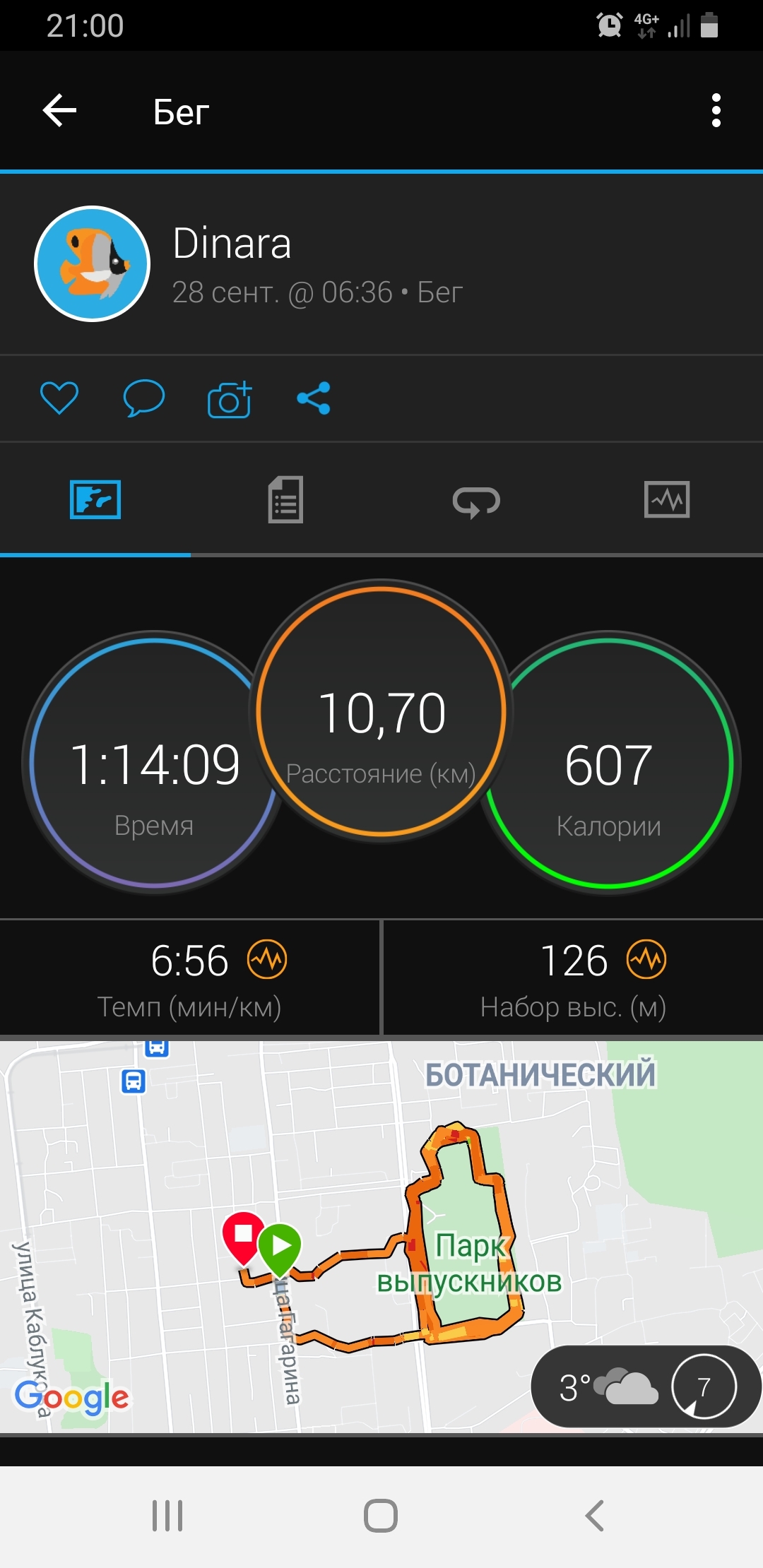Screen dimensions: 763x1568
Task: Open the three-dot overflow menu
Action: tap(716, 111)
